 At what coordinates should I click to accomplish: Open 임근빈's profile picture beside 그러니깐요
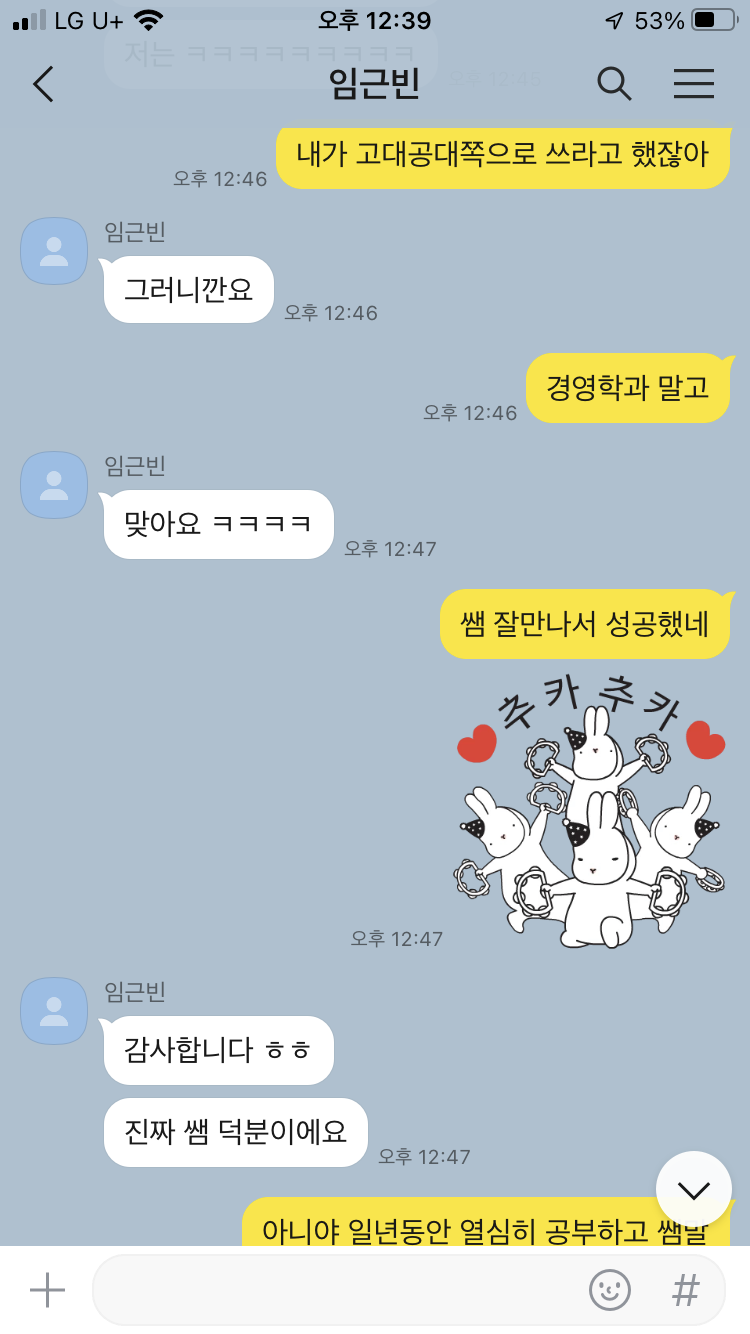click(54, 251)
